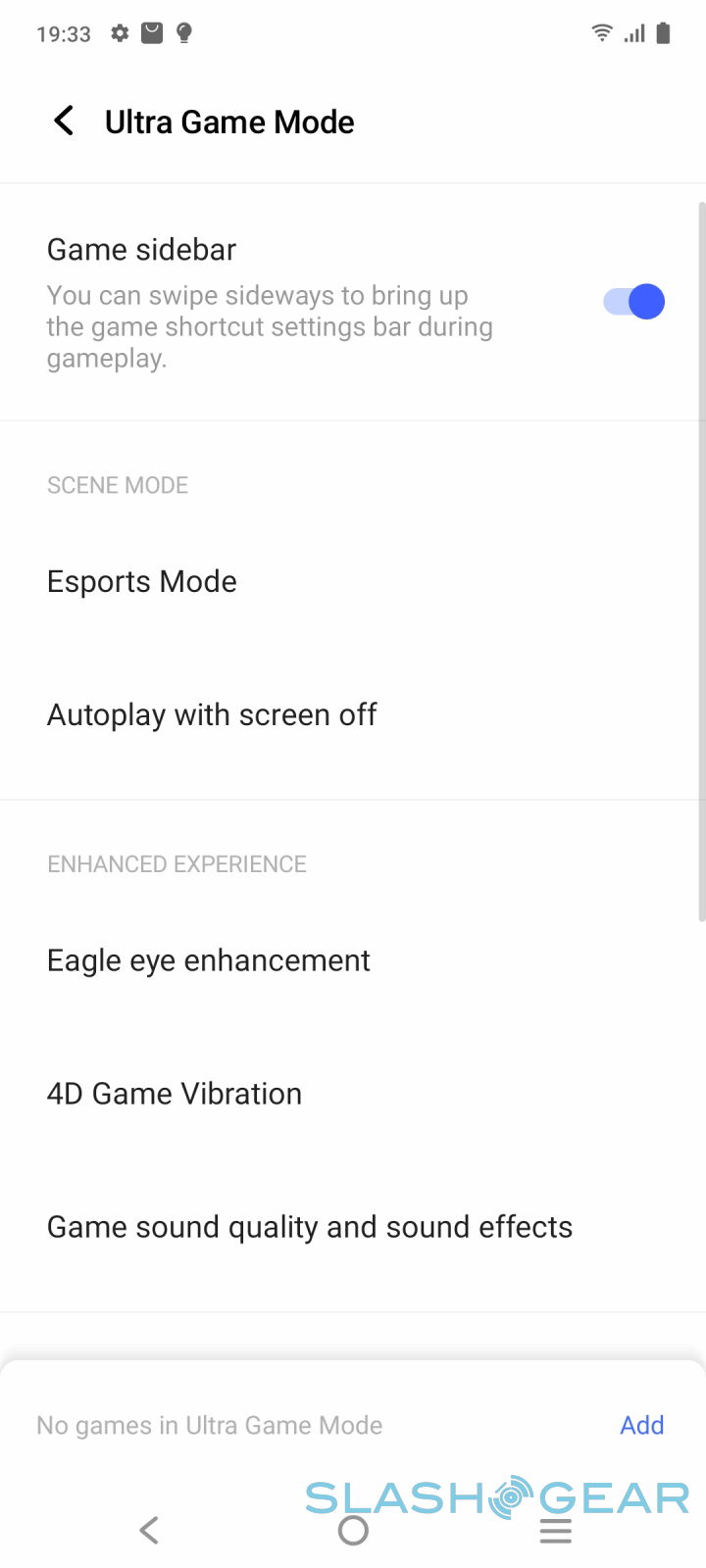Screen dimensions: 706x1568
Task: Tap Add to include a game
Action: click(x=641, y=1425)
